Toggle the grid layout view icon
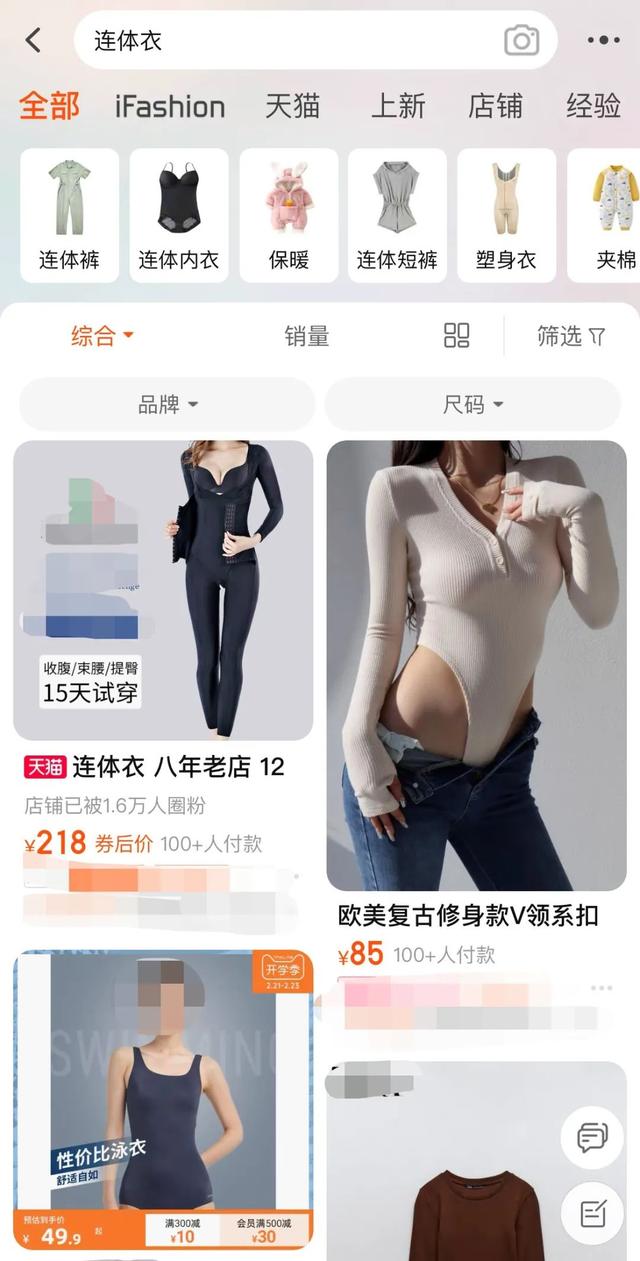The width and height of the screenshot is (640, 1261). pyautogui.click(x=457, y=336)
